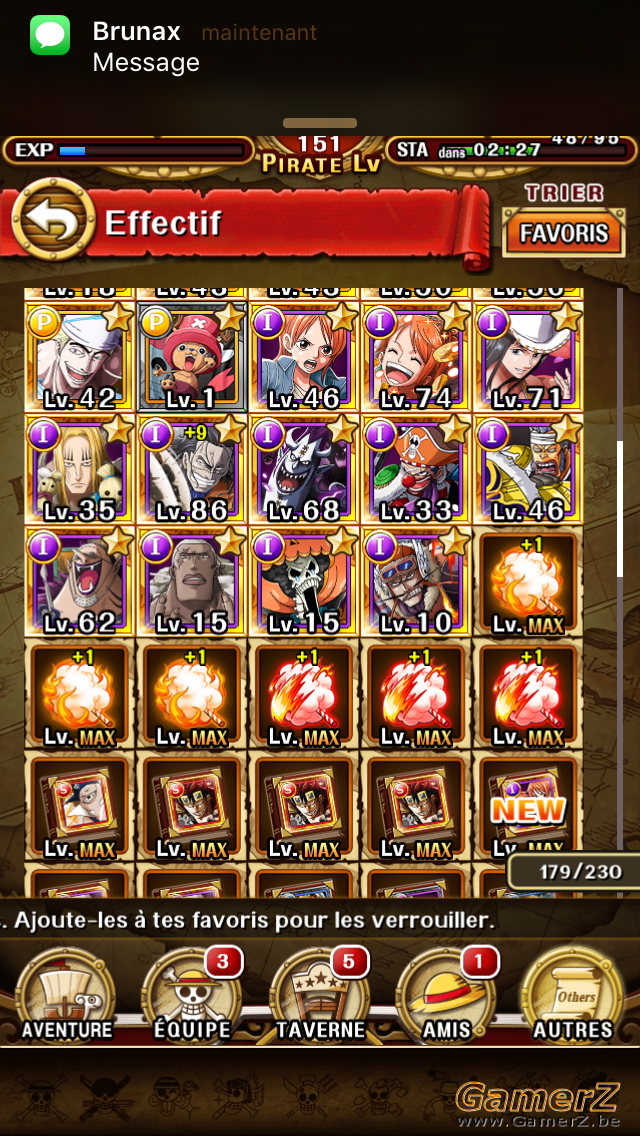Image resolution: width=640 pixels, height=1136 pixels.
Task: Select the character card at Lv. 86
Action: 193,469
